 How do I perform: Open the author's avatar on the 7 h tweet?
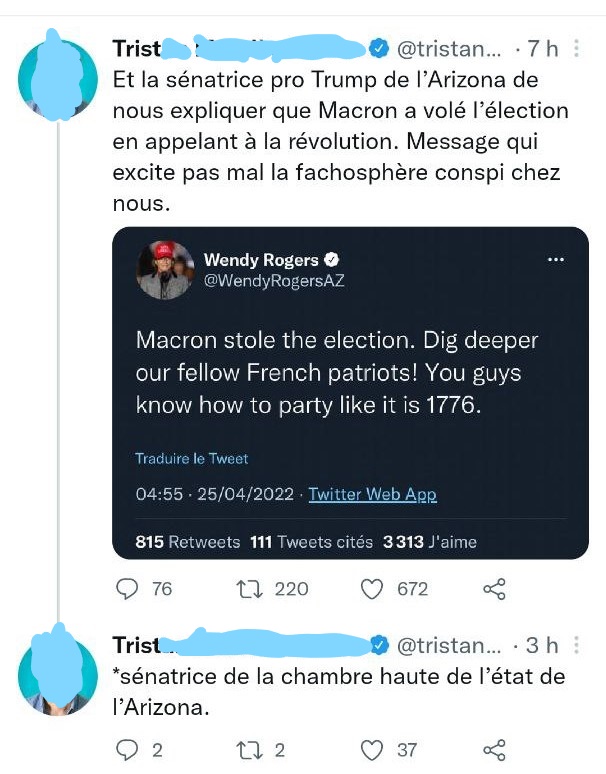click(x=58, y=77)
